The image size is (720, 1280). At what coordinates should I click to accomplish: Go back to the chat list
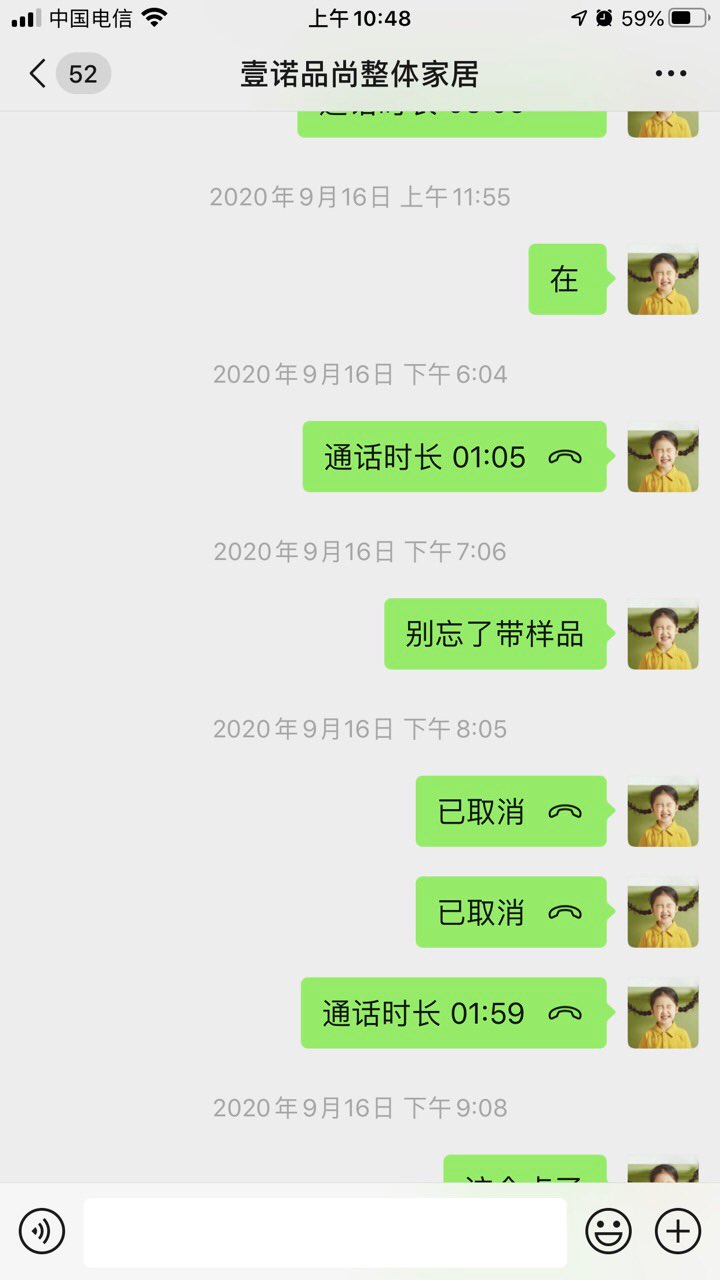coord(38,74)
